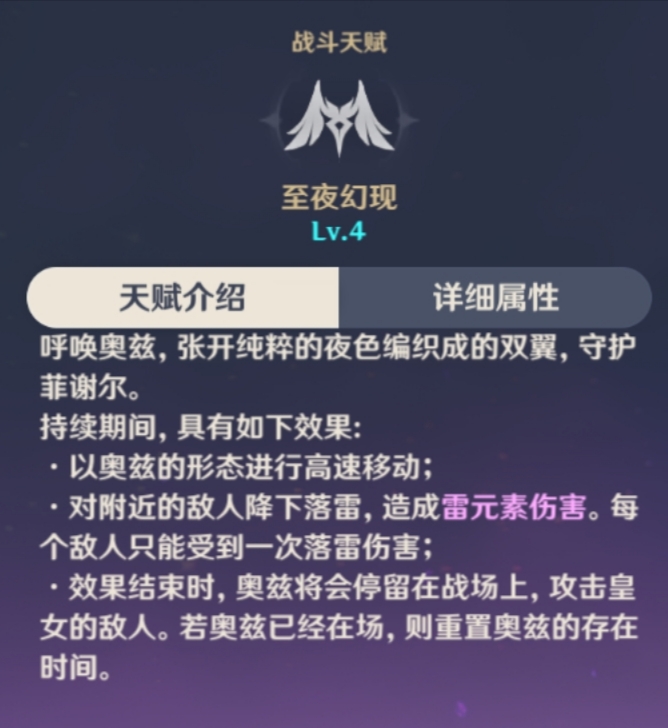Switch to the 详细属性 tab
Viewport: 668px width, 728px height.
pyautogui.click(x=495, y=297)
